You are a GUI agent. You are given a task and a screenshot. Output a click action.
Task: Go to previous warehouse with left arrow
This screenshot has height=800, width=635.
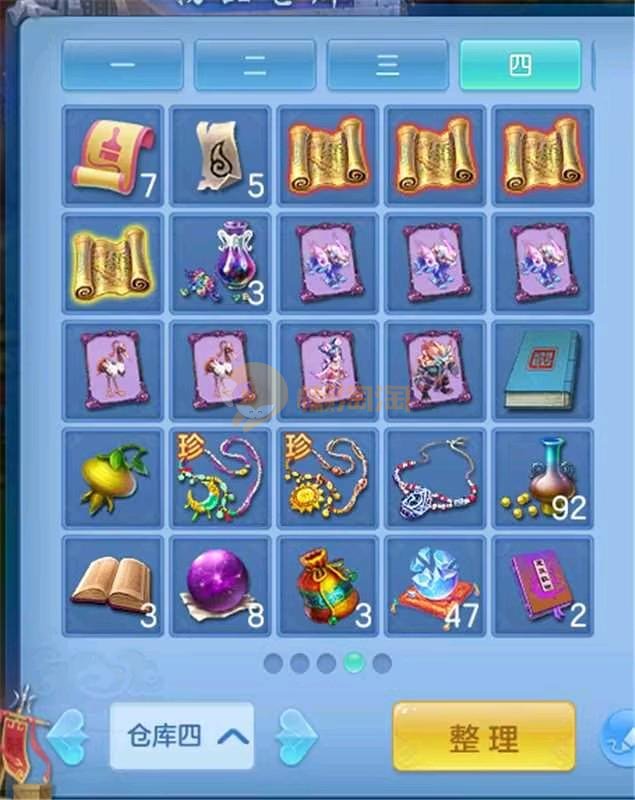point(68,737)
